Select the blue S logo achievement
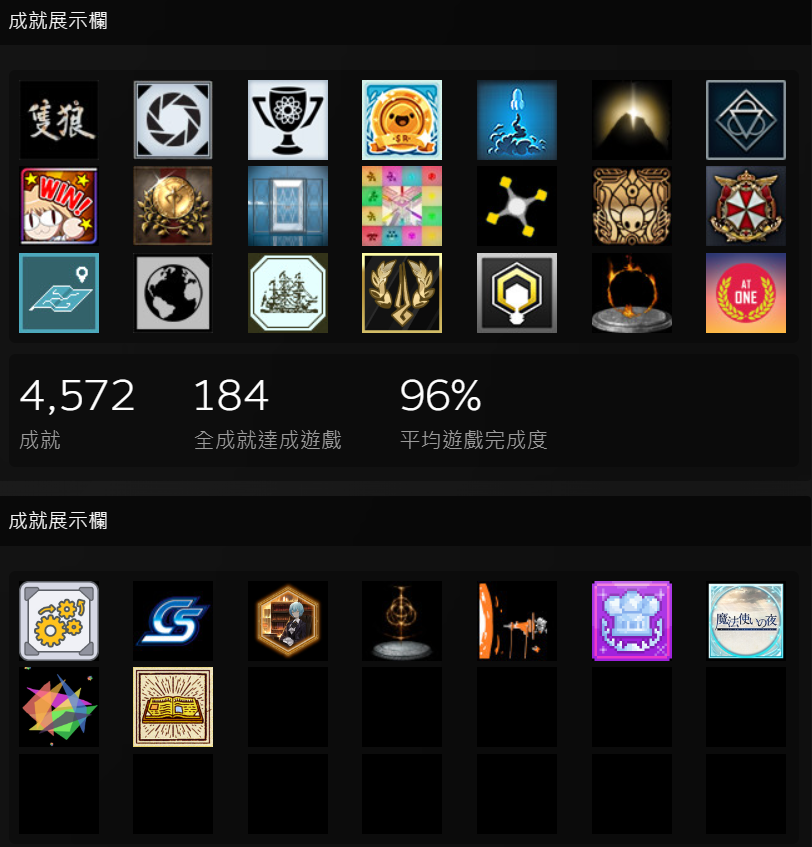This screenshot has width=812, height=847. [x=173, y=621]
